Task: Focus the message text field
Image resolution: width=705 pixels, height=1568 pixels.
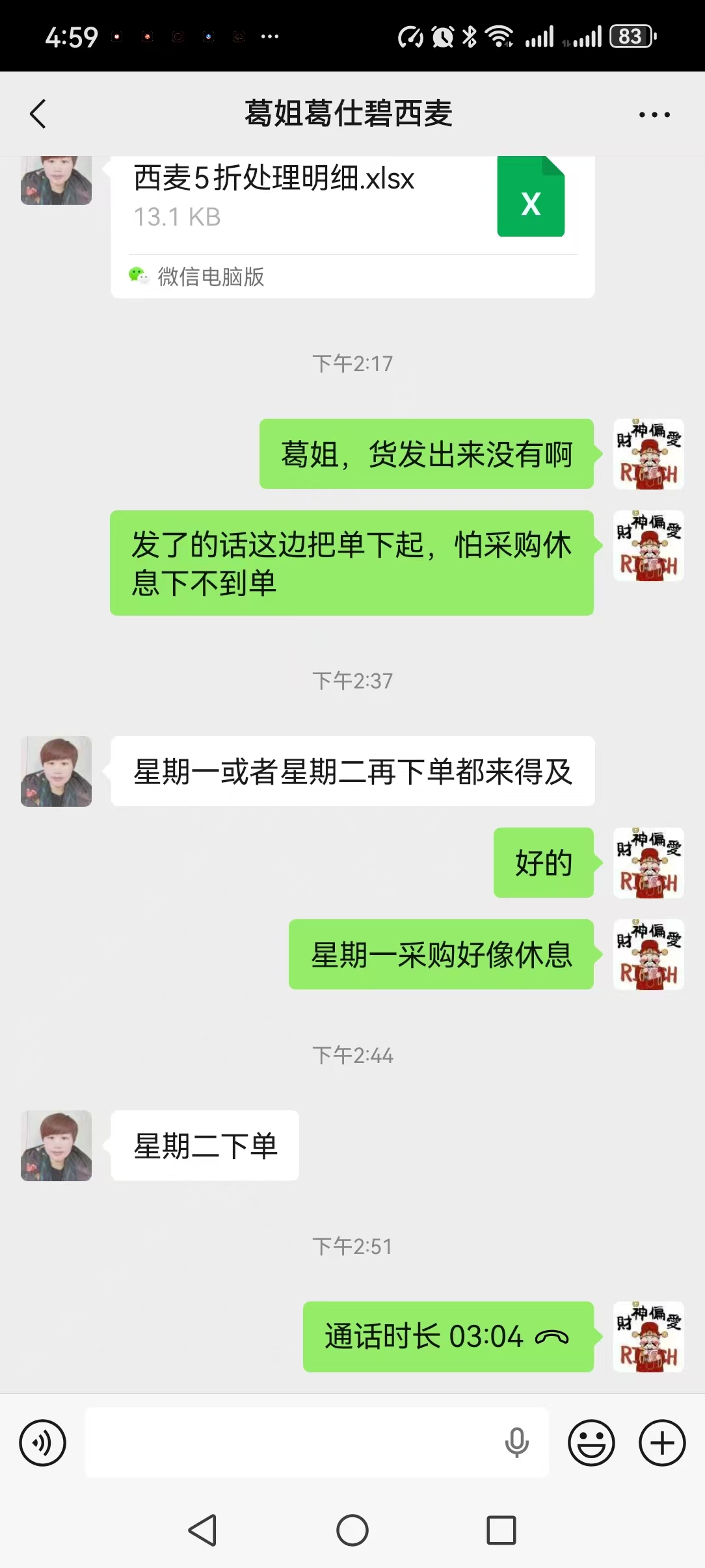Action: click(293, 1443)
